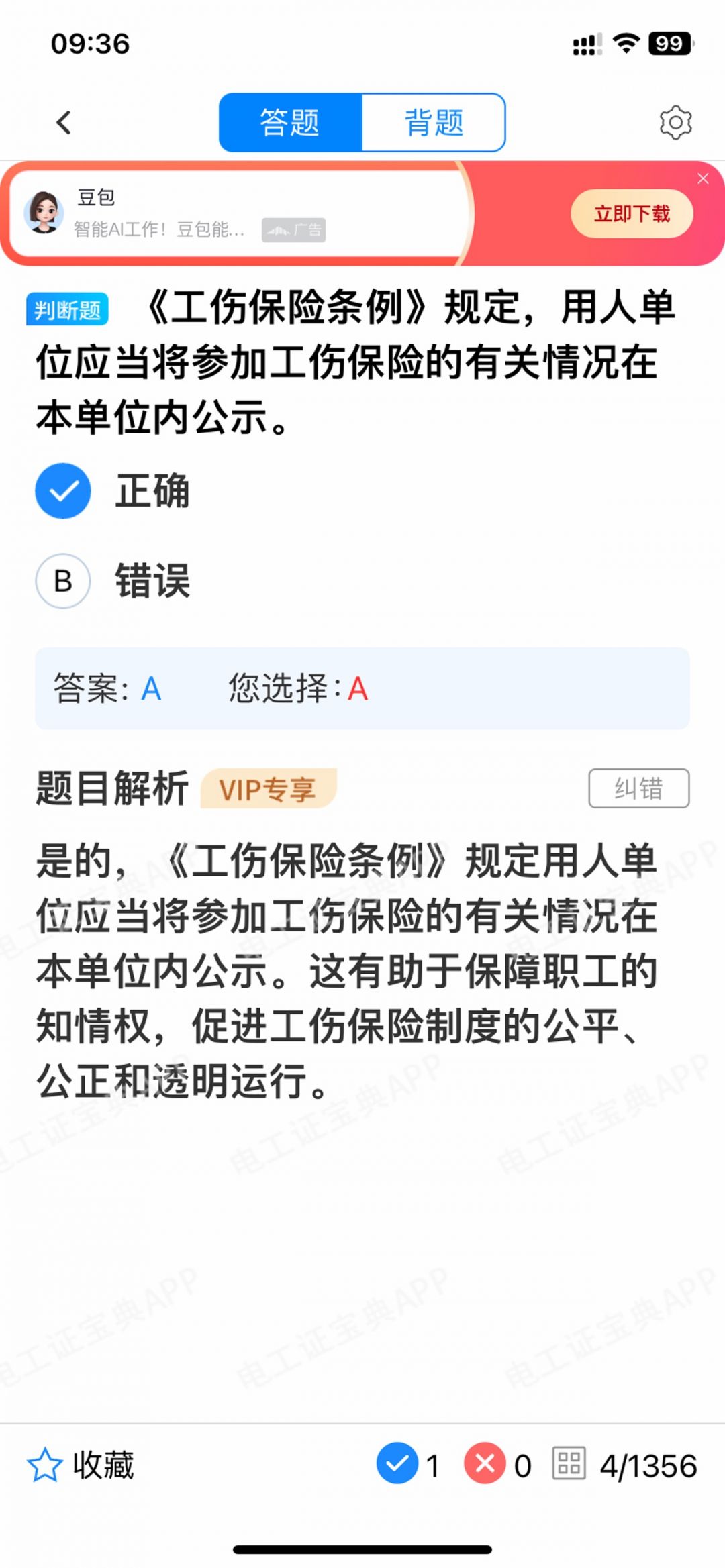Screen dimensions: 725x1568
Task: Add this question to 收藏
Action: pos(81,1465)
